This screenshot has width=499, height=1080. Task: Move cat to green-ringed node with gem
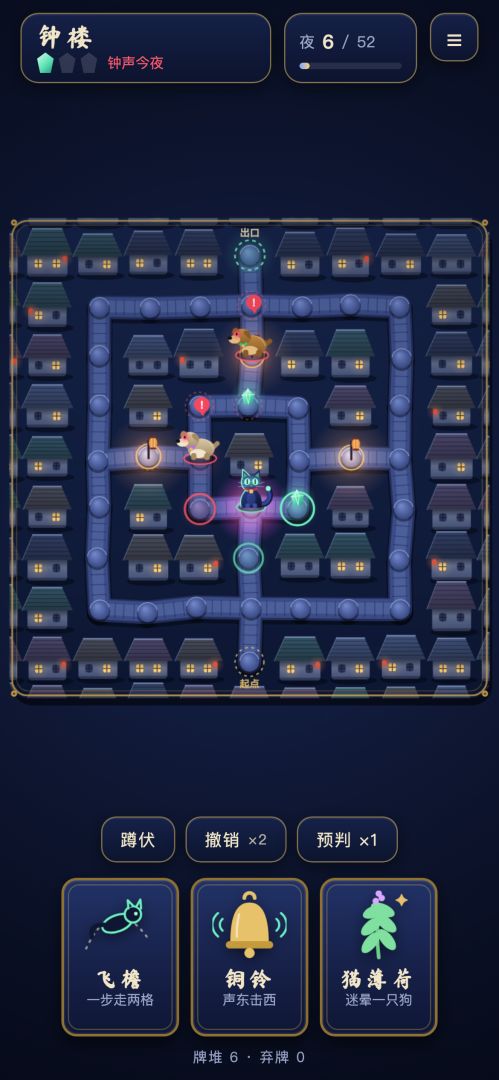click(298, 508)
